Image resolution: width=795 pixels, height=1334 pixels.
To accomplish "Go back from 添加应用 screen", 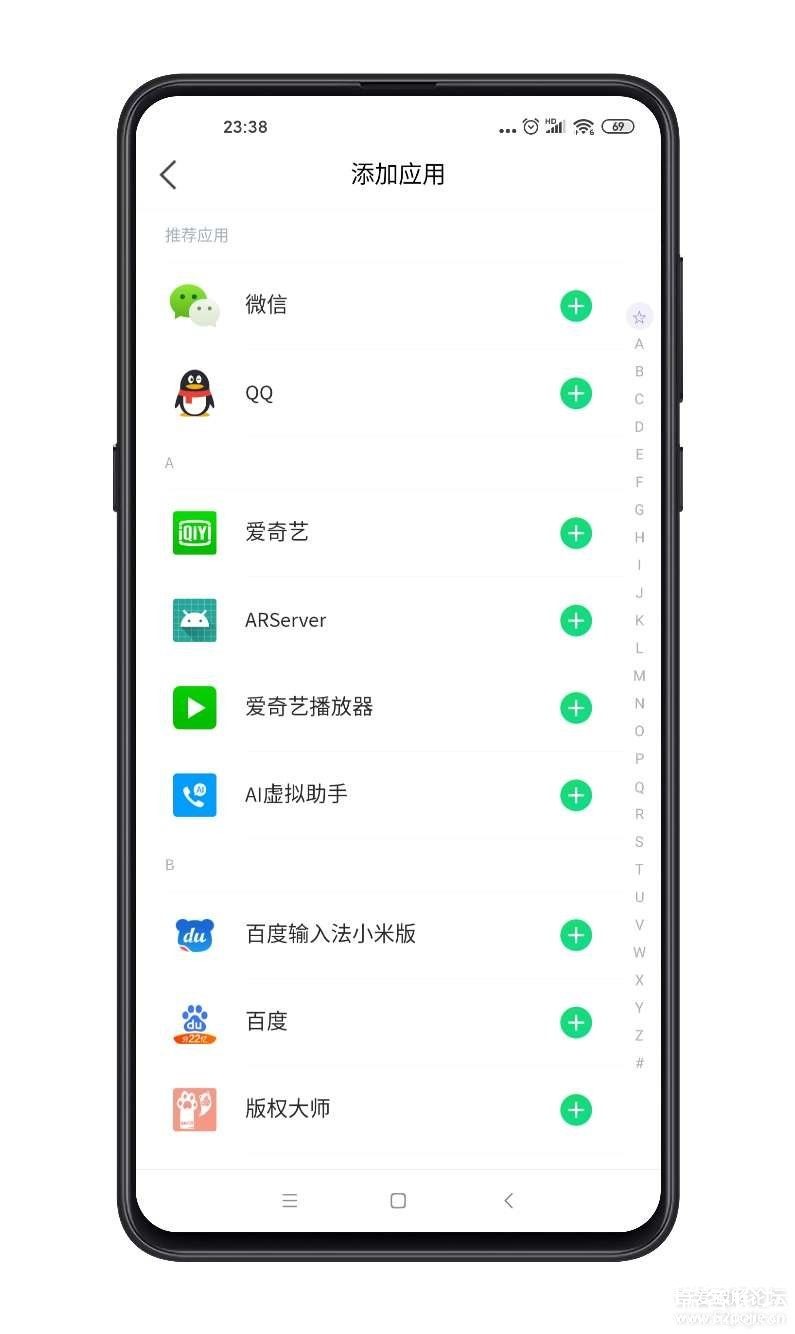I will [168, 175].
